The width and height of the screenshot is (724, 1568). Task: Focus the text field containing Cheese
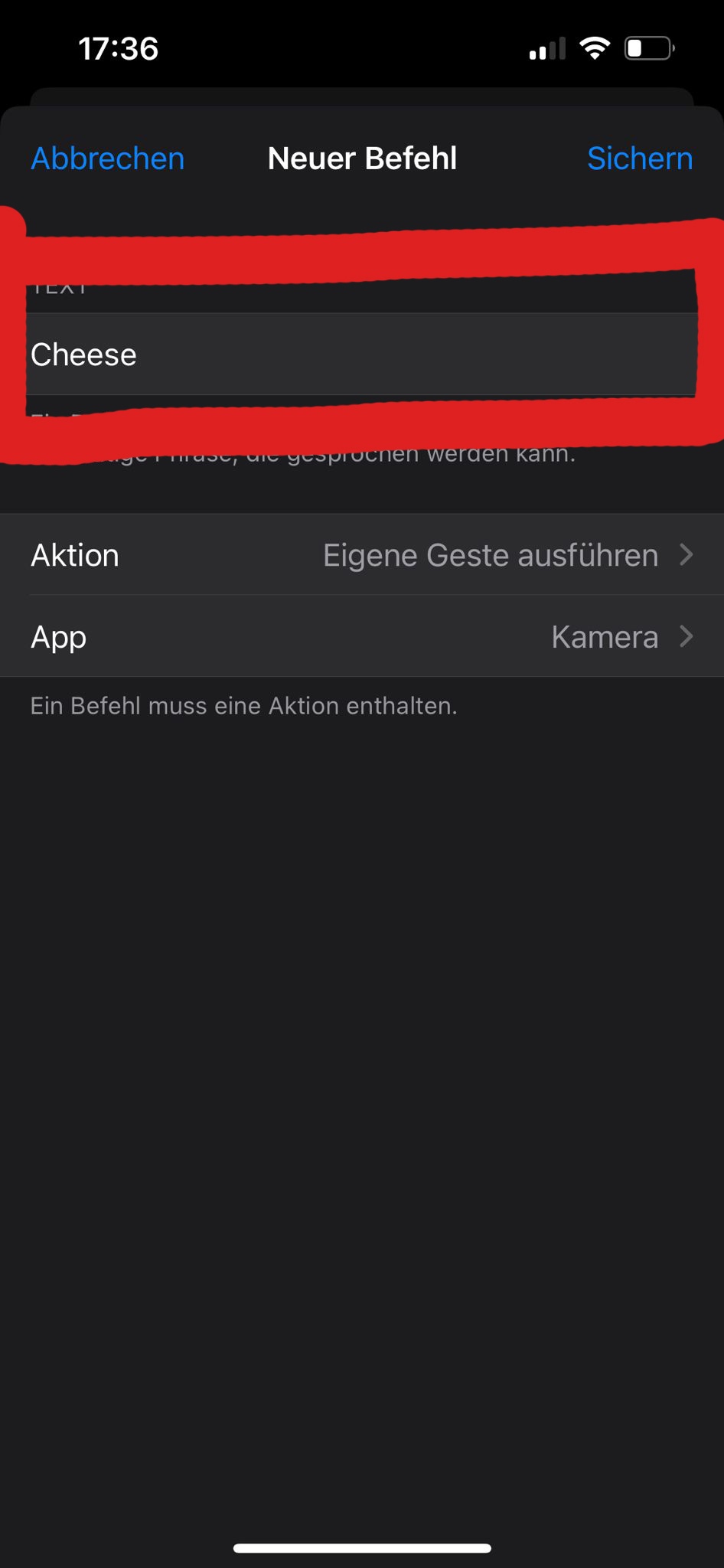[360, 354]
